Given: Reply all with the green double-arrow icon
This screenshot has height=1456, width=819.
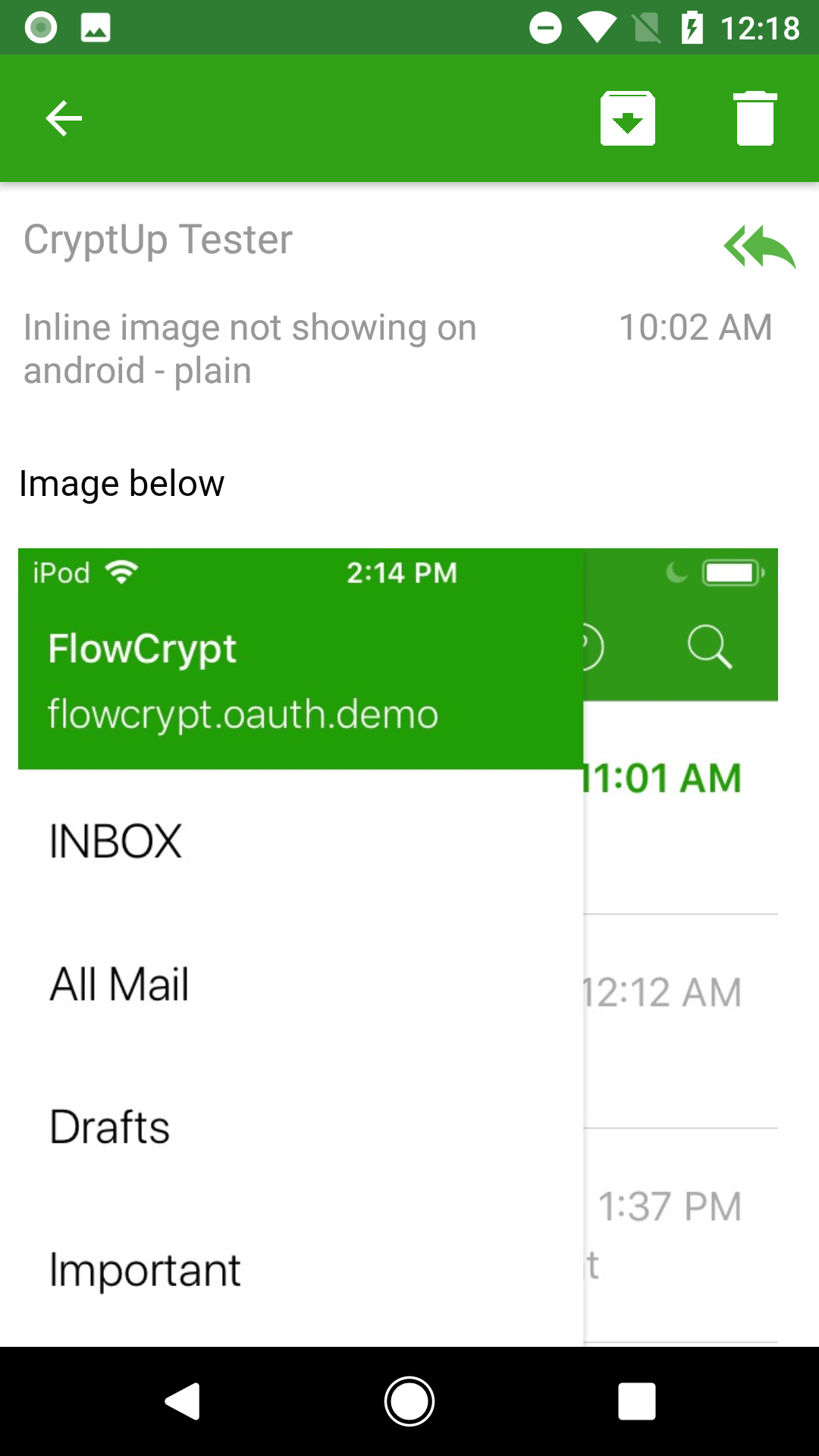Looking at the screenshot, I should tap(761, 246).
